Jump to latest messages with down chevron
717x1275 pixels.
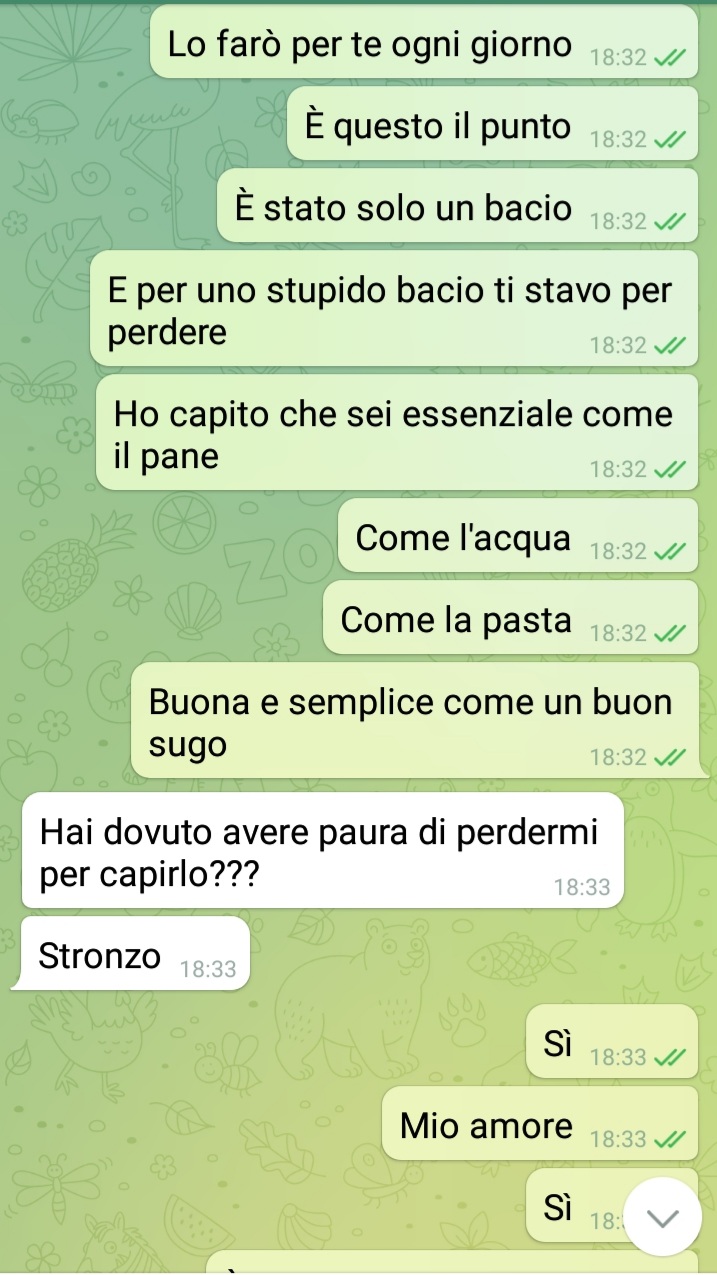pyautogui.click(x=662, y=1217)
